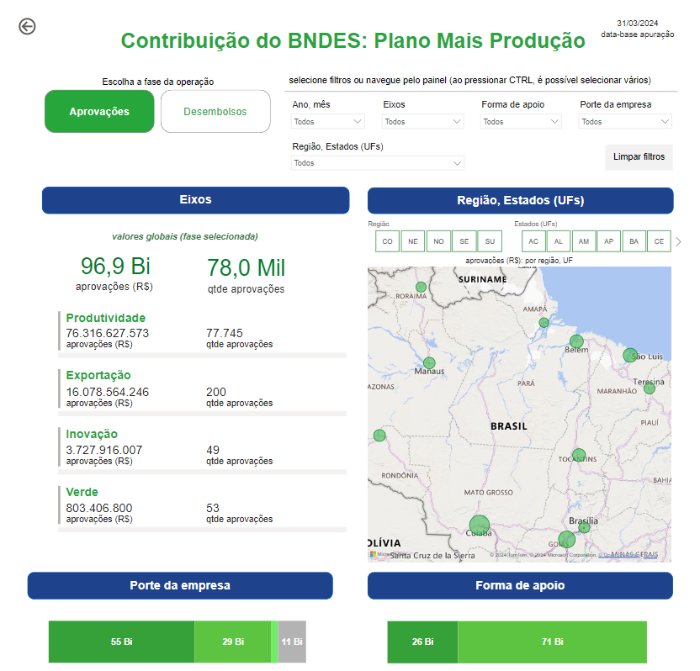Open the Ano, mês dropdown

tap(328, 122)
